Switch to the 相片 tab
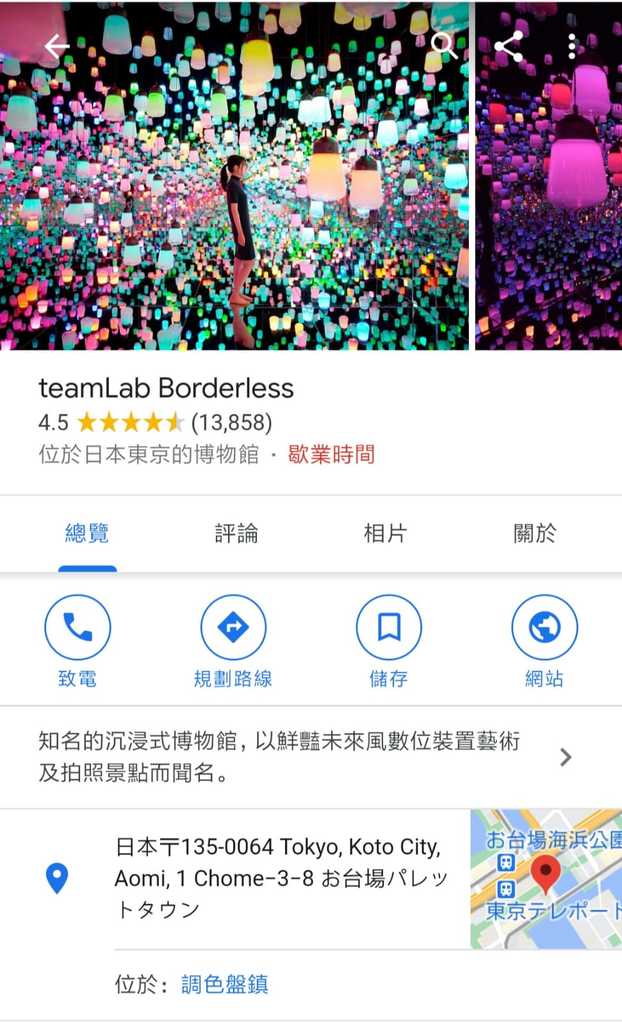 [x=385, y=534]
